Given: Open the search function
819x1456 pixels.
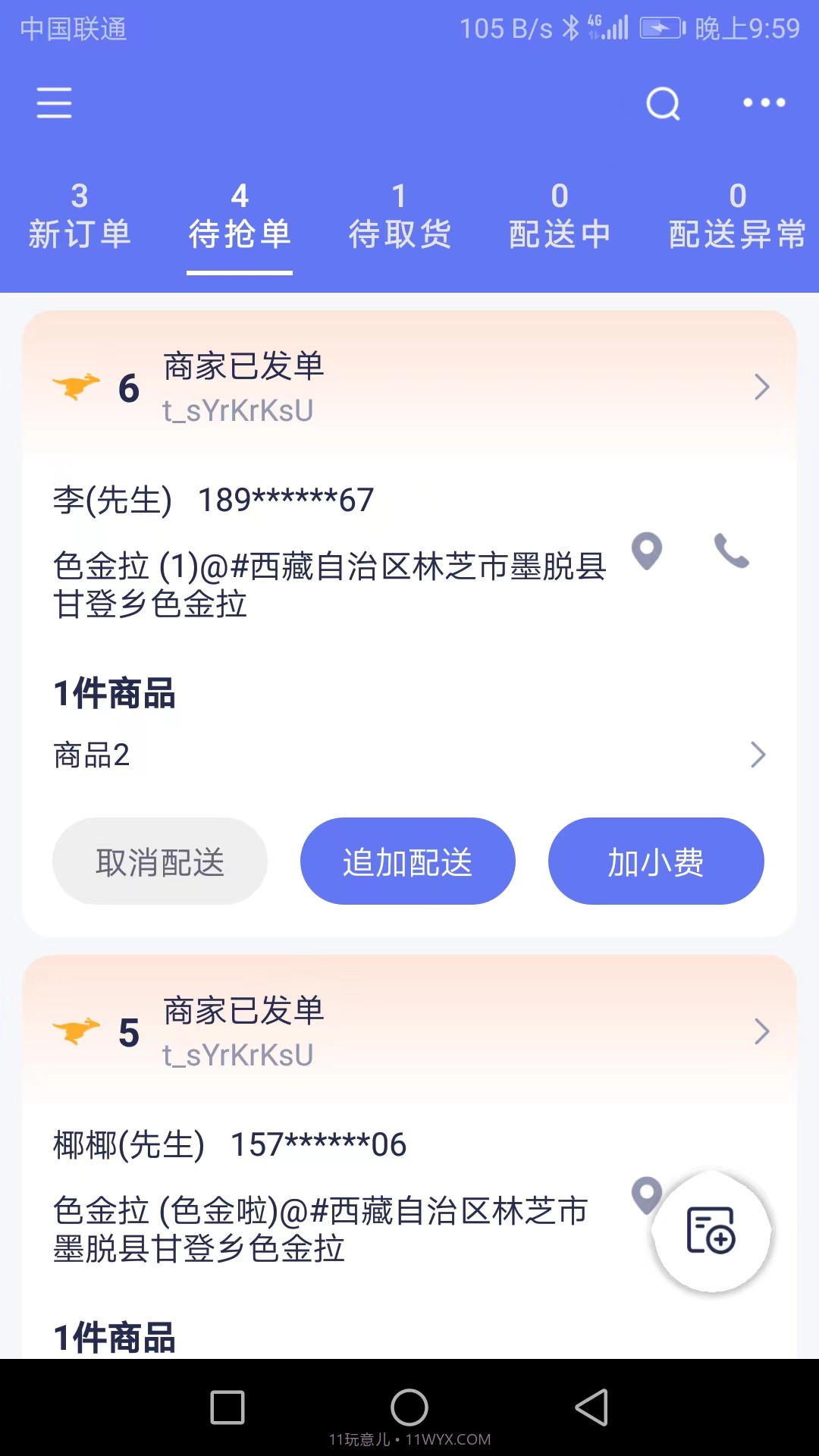Looking at the screenshot, I should (x=664, y=104).
